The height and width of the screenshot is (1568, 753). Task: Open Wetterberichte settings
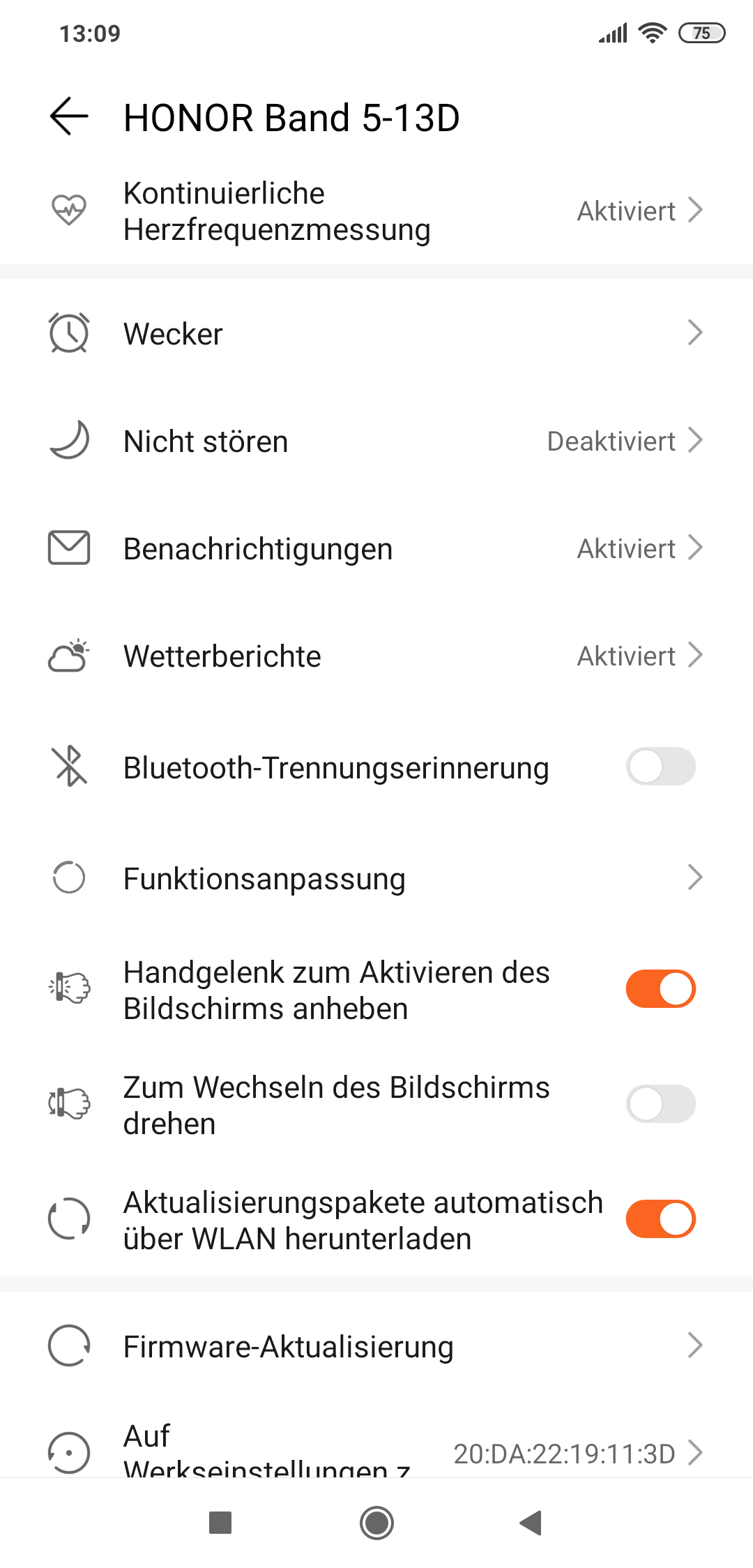point(376,656)
